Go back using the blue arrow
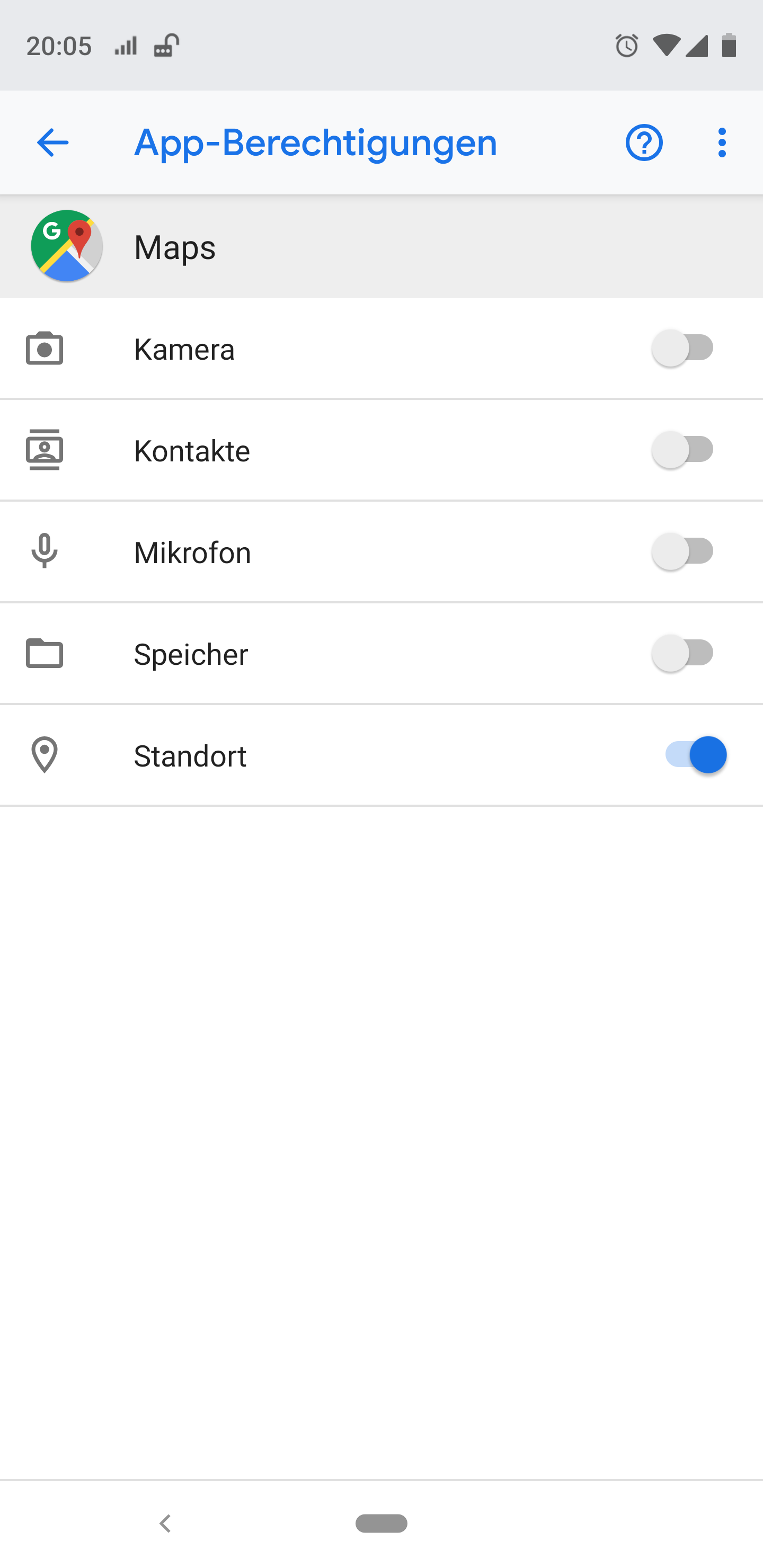Screen dimensions: 763x1568 (x=53, y=142)
